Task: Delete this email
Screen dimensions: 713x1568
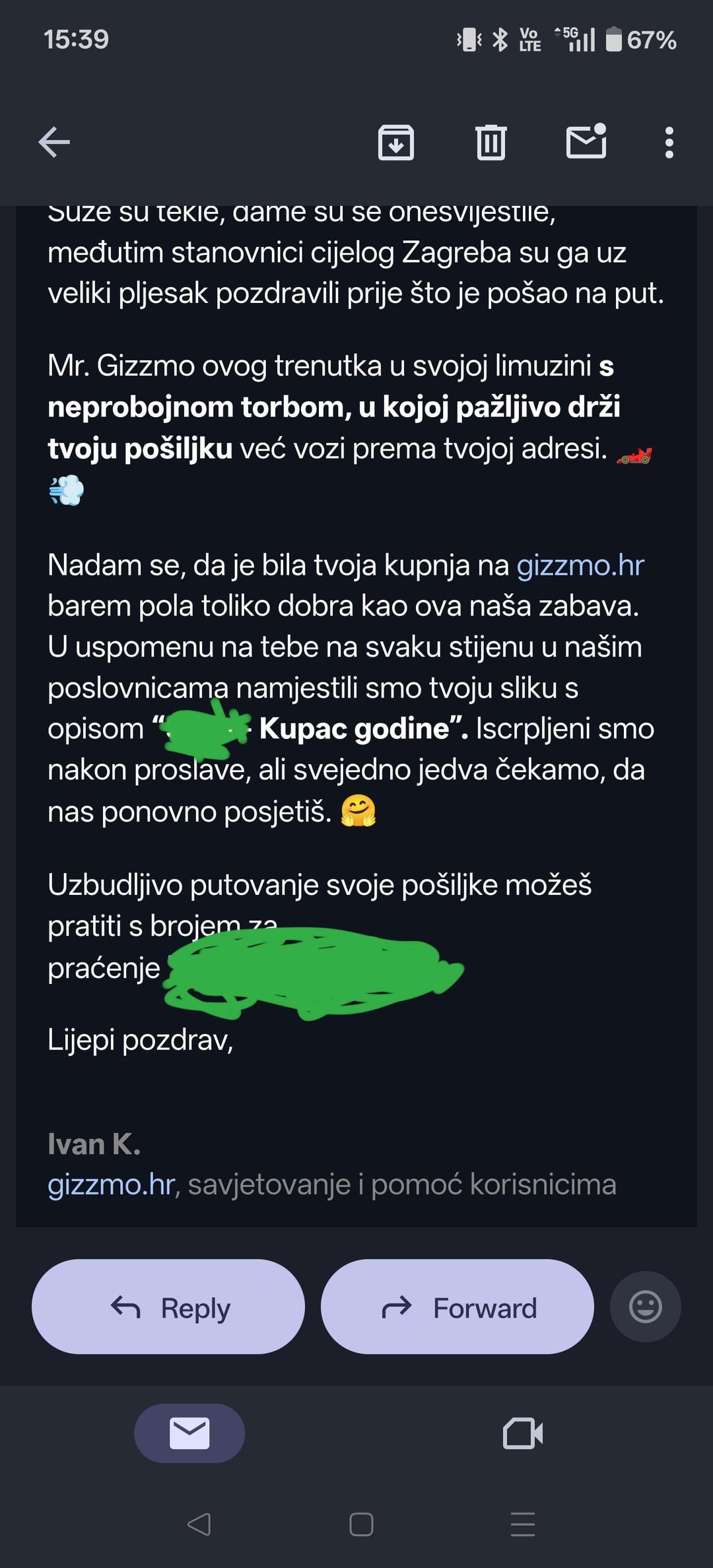Action: tap(491, 142)
